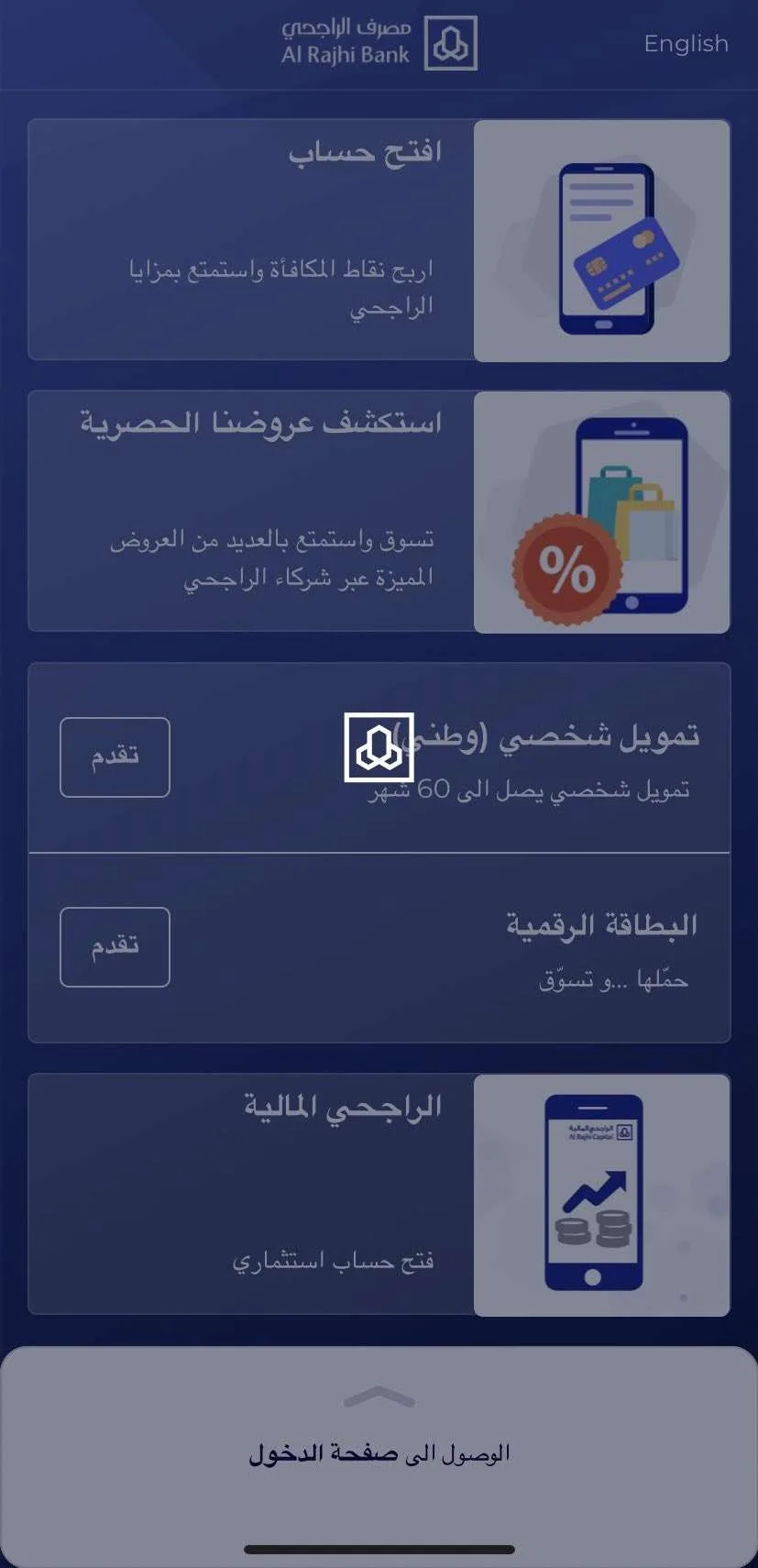Click the Al Rajhi Bank logo in the header
This screenshot has width=758, height=1568.
pyautogui.click(x=379, y=43)
